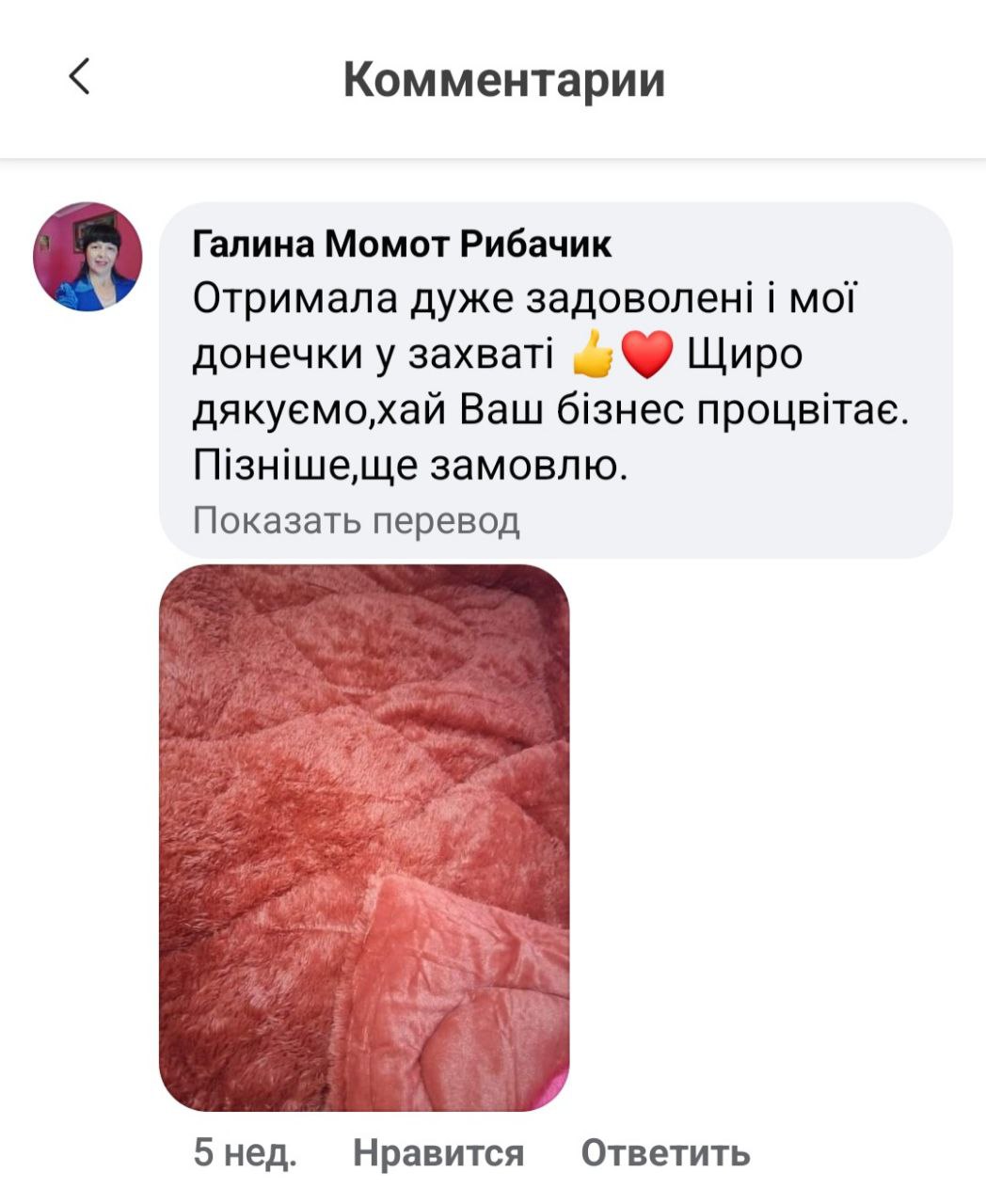The width and height of the screenshot is (986, 1204).
Task: Open Галина Момот Рибачик's profile picture
Action: (87, 256)
